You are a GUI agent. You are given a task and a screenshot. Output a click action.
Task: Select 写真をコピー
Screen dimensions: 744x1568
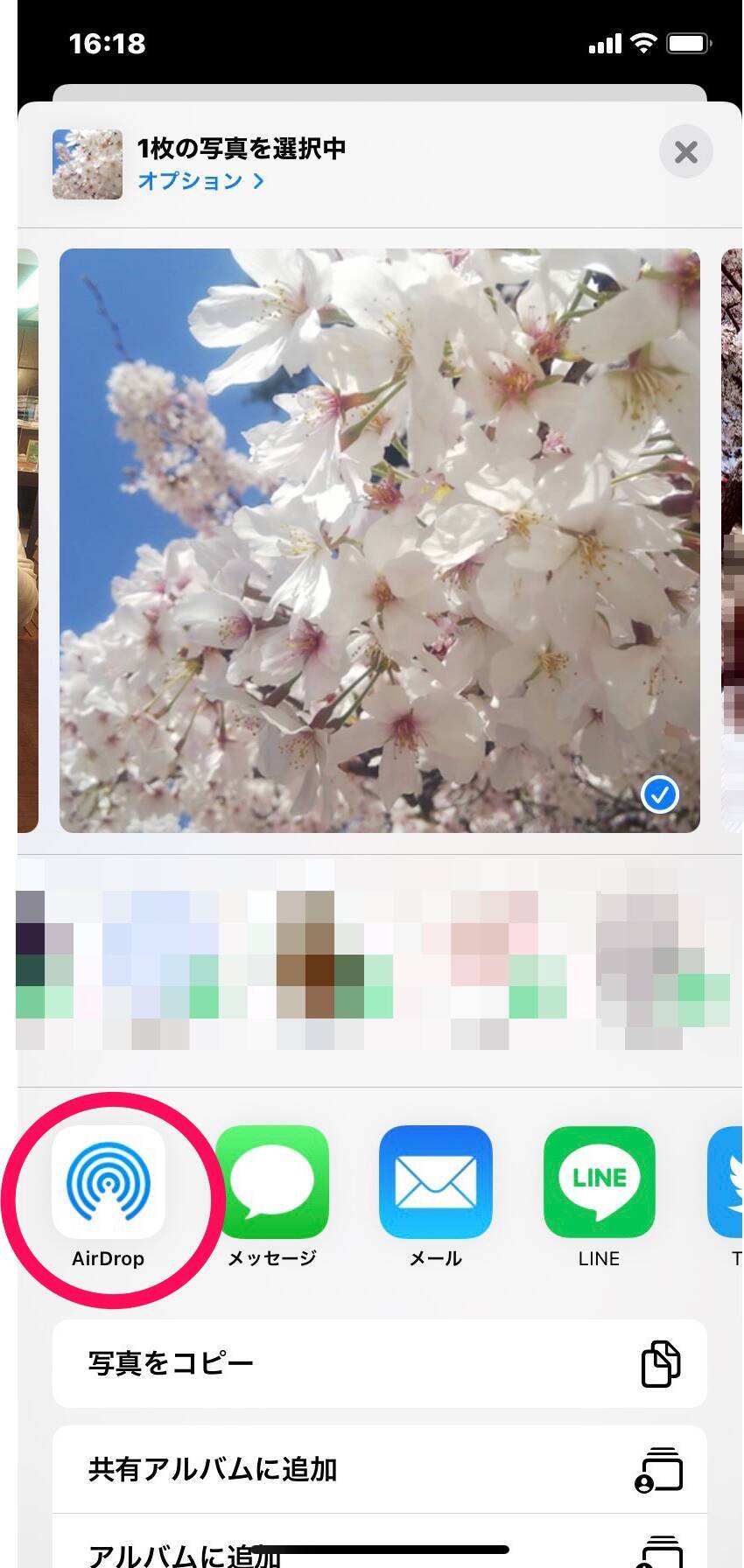point(379,1363)
